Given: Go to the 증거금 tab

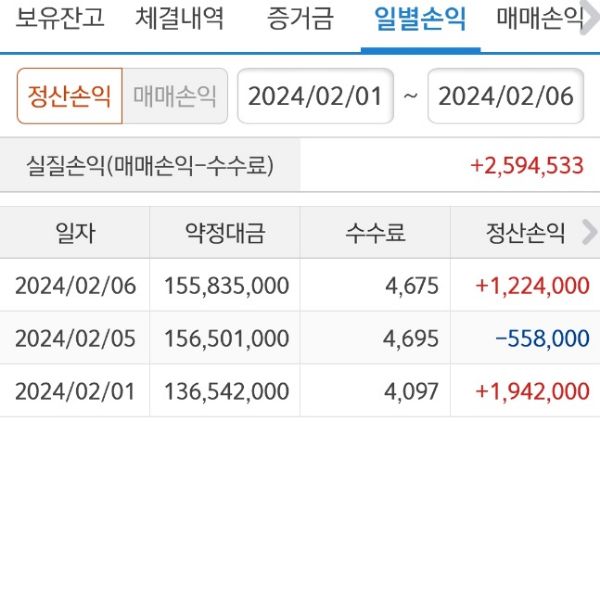Looking at the screenshot, I should tap(300, 18).
